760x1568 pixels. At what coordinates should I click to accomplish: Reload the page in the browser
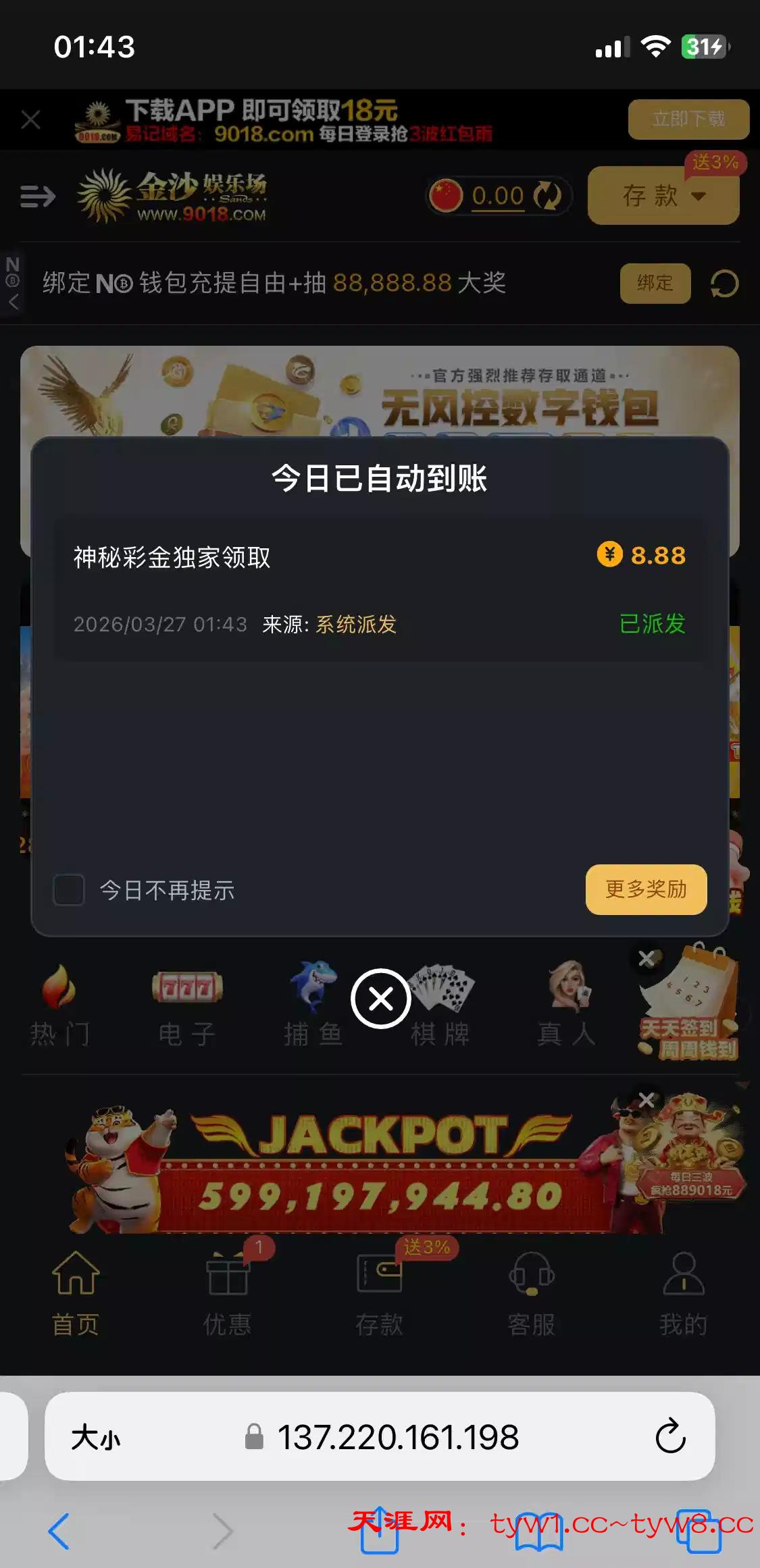(x=670, y=1436)
